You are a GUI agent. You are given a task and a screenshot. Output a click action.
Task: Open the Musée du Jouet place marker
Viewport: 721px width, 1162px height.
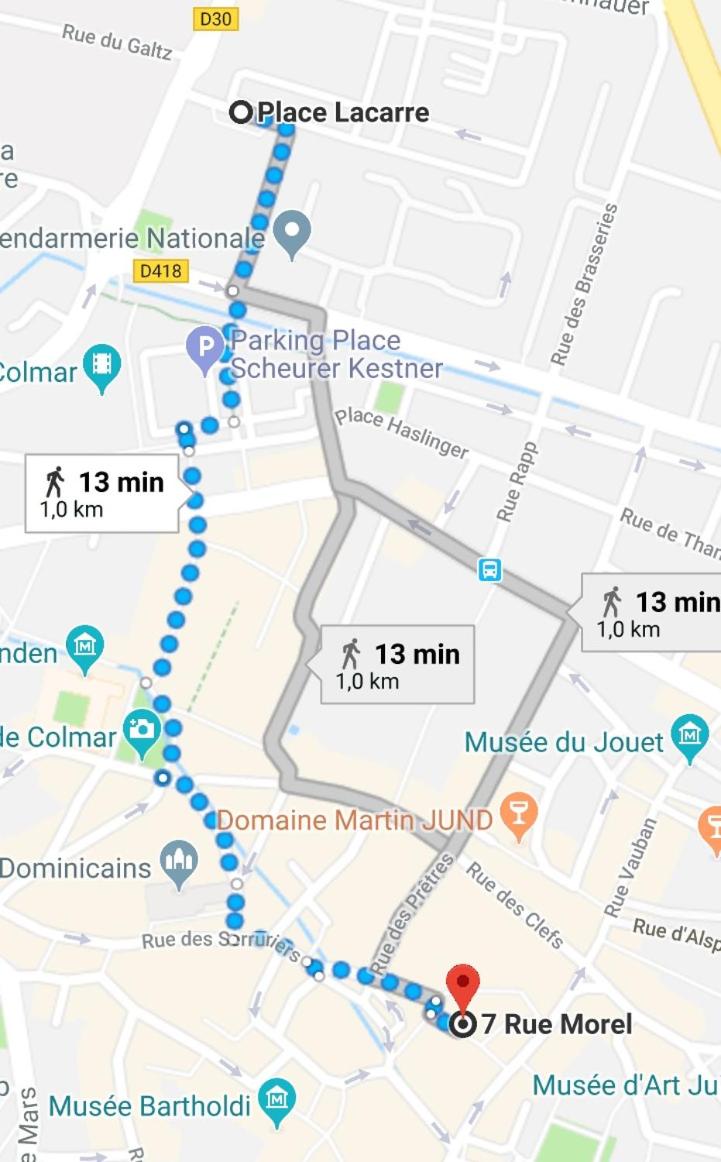[690, 737]
